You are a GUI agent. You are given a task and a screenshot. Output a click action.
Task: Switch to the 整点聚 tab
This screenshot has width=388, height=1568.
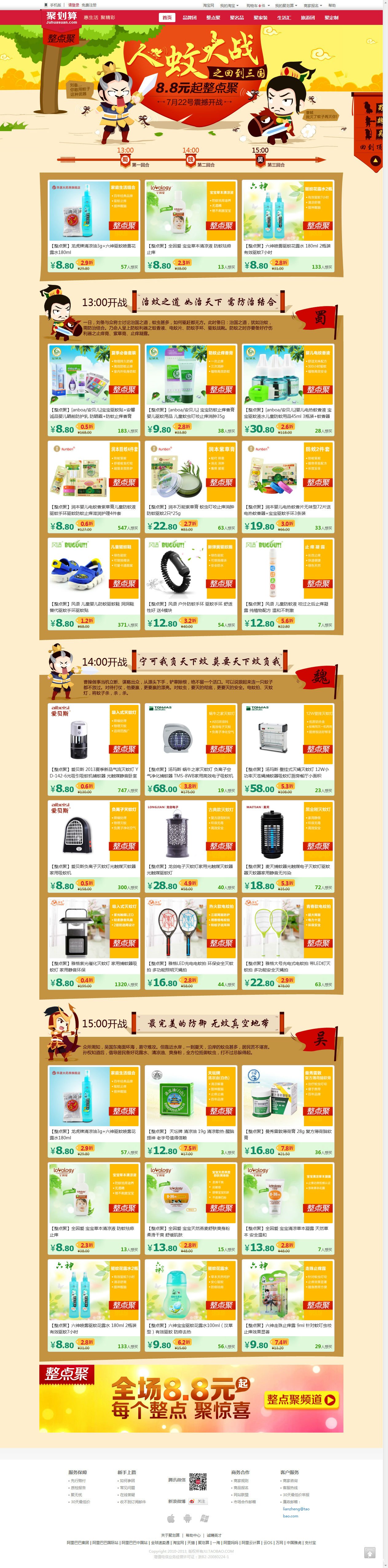click(213, 18)
